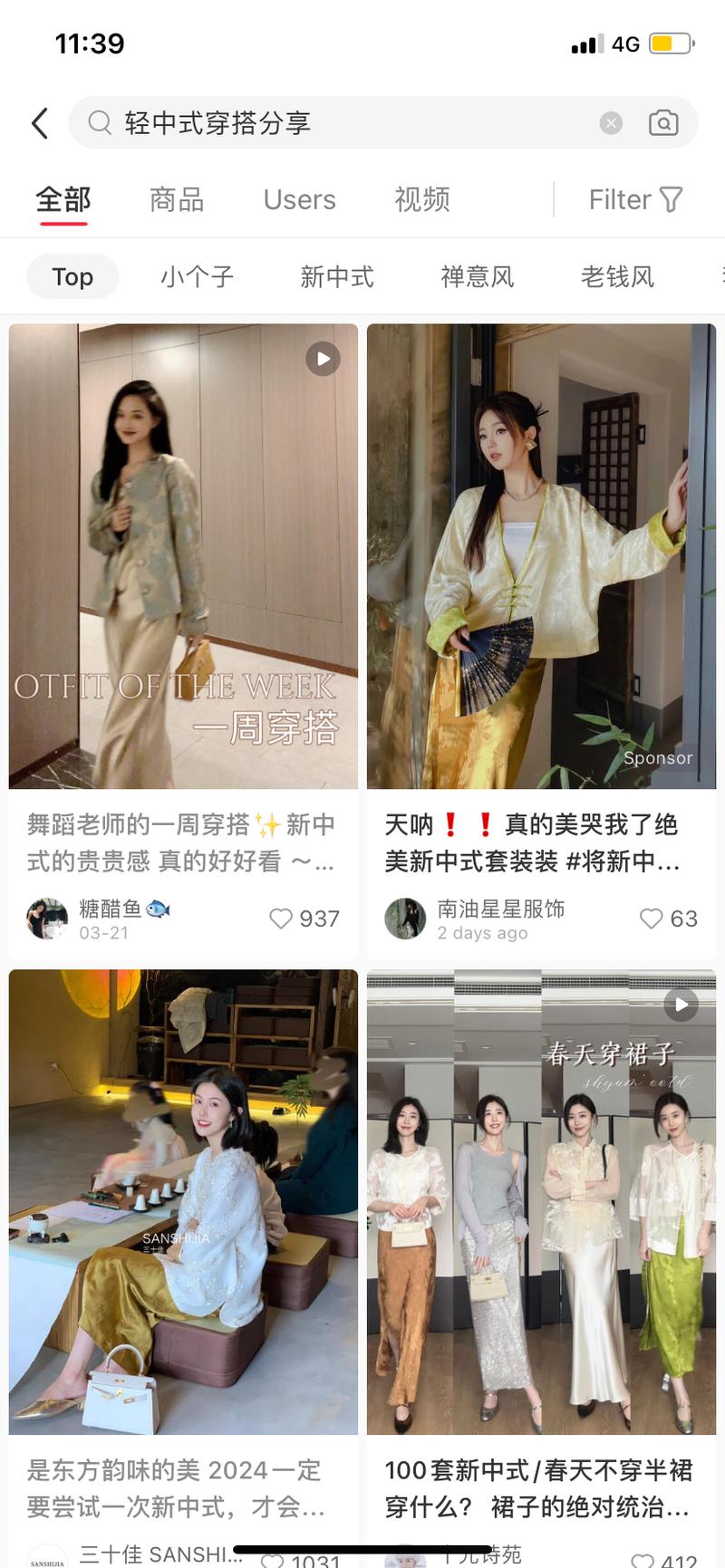The height and width of the screenshot is (1568, 725).
Task: Tap the back arrow to exit search
Action: tap(38, 122)
